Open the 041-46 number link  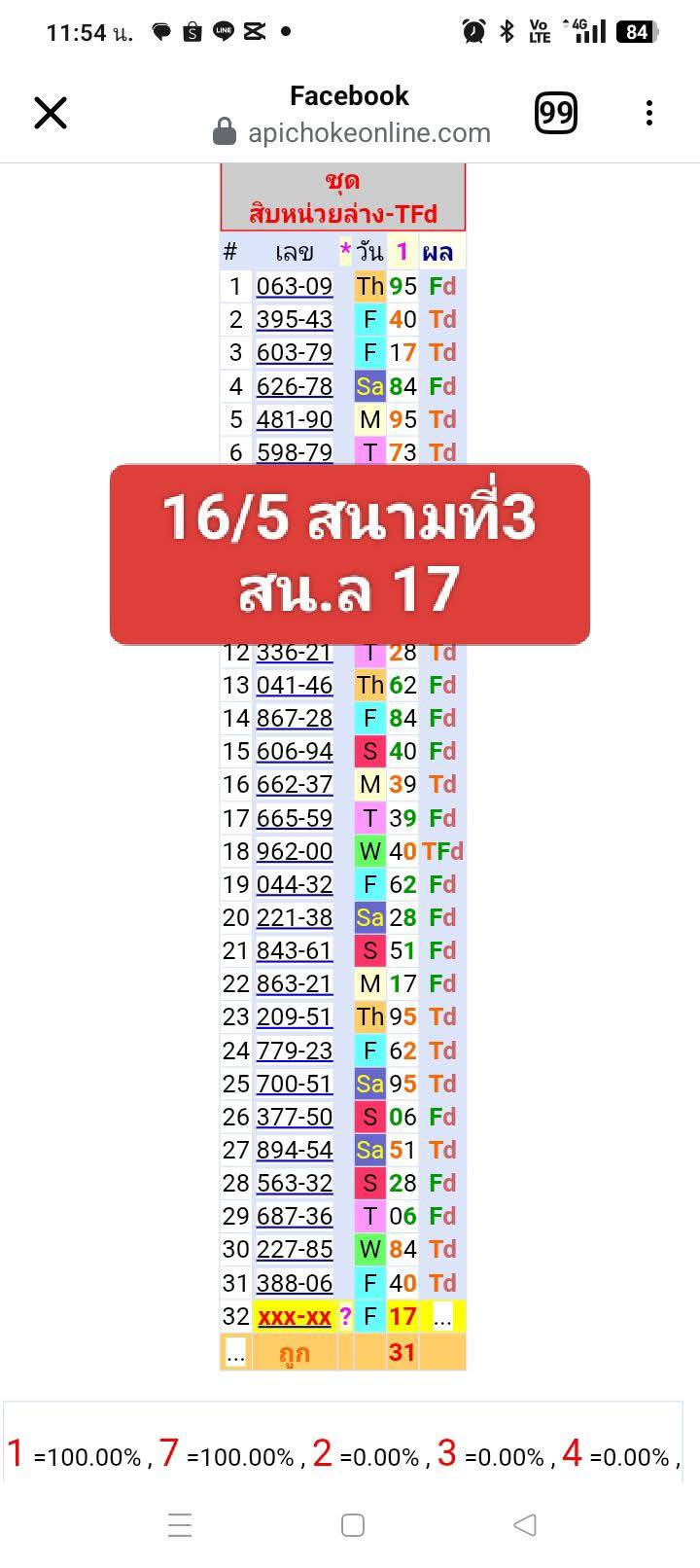coord(294,686)
